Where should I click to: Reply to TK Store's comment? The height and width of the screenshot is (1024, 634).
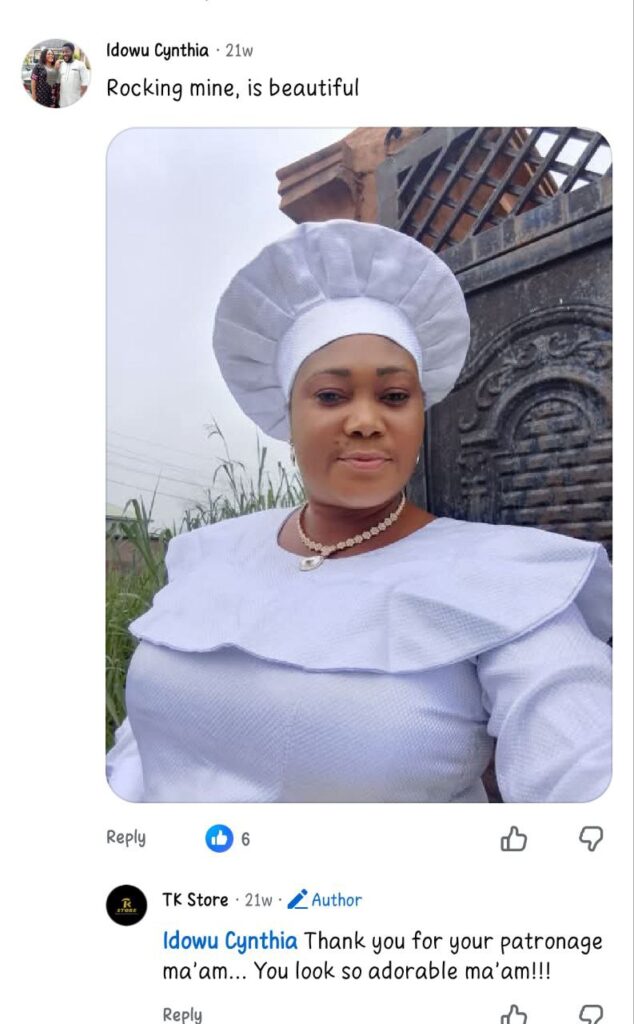[182, 1014]
